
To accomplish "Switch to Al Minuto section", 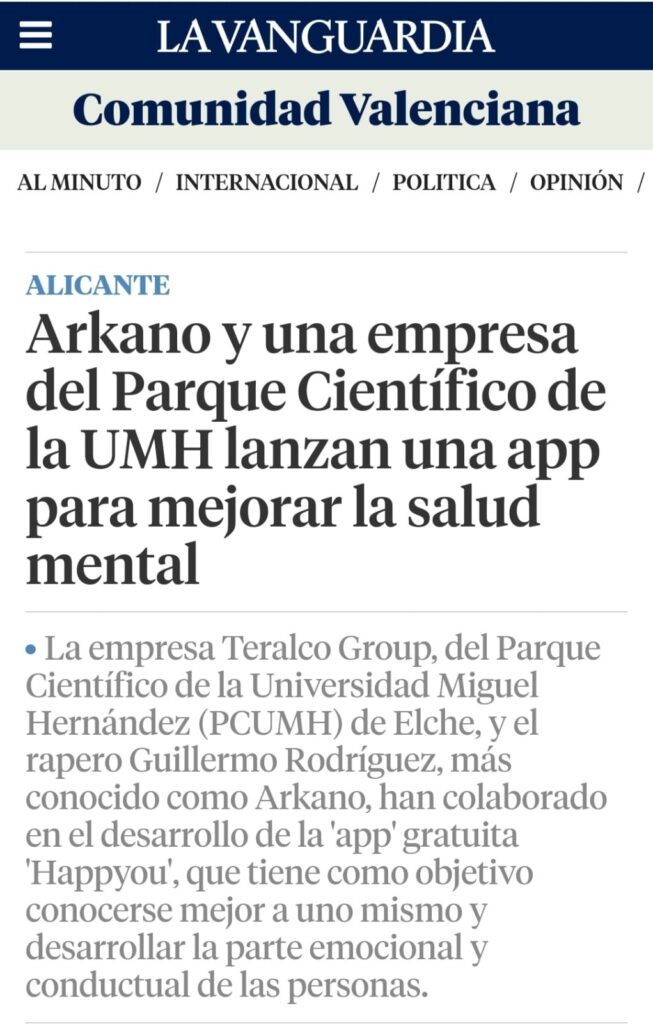I will click(x=79, y=182).
